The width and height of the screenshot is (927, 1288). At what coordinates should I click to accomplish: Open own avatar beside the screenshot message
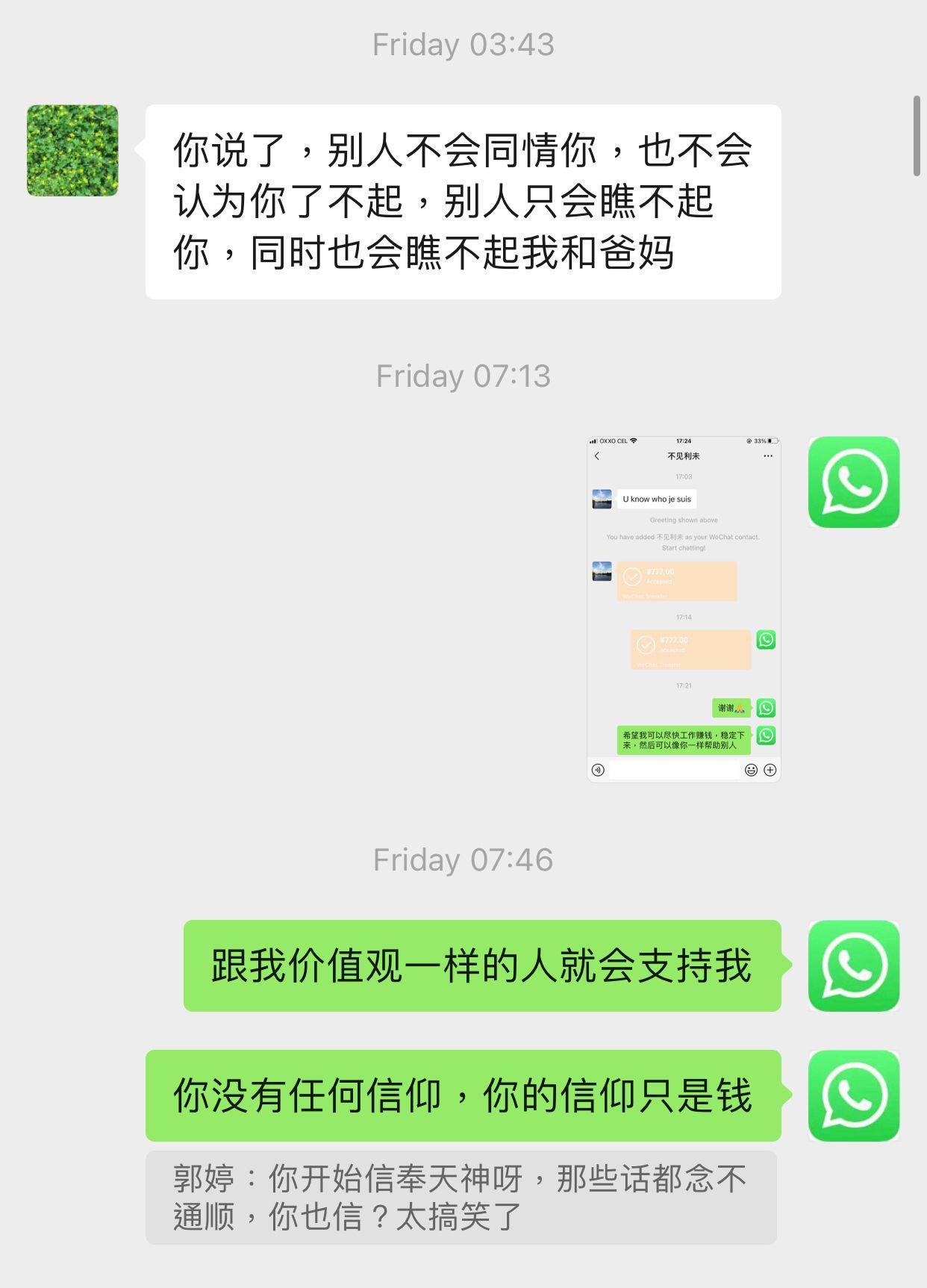coord(853,482)
